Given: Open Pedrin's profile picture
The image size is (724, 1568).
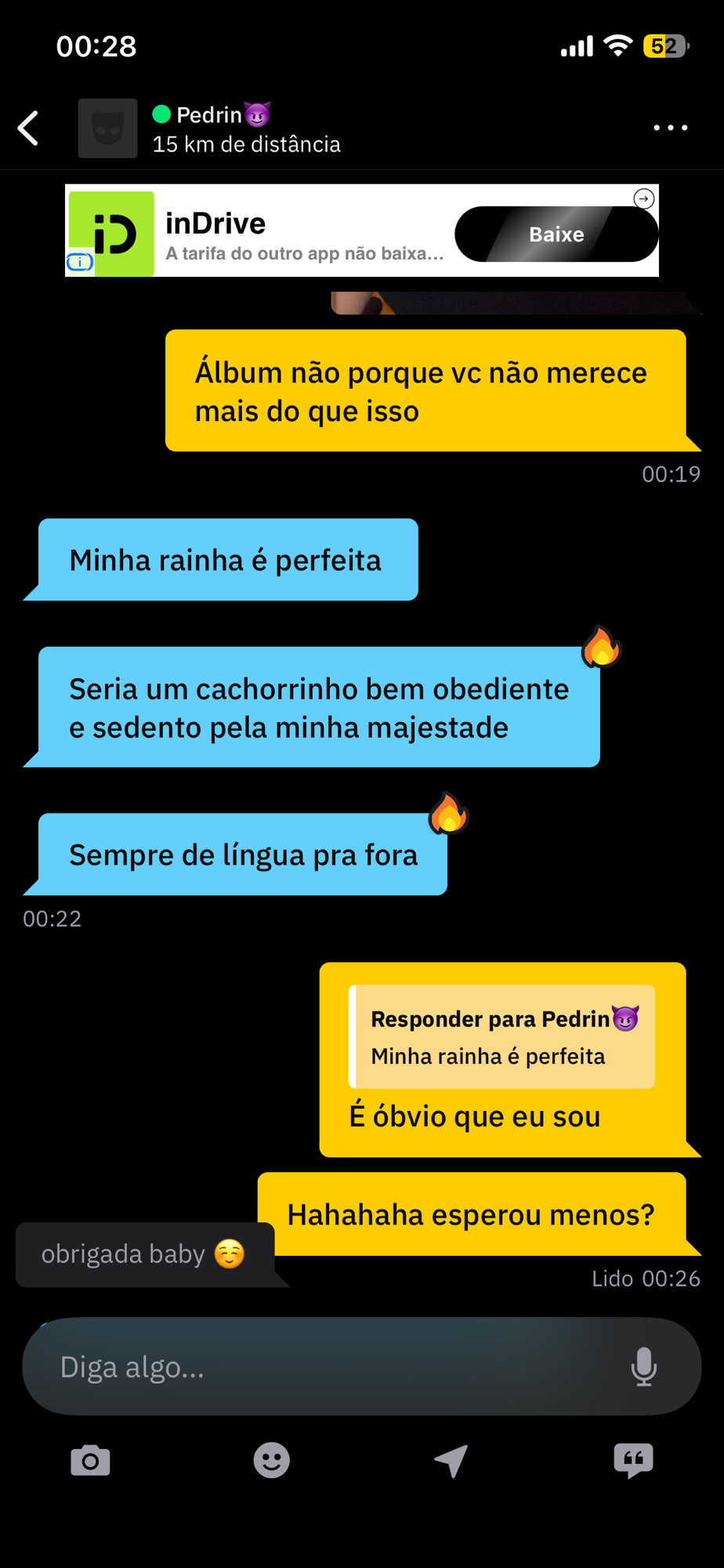Looking at the screenshot, I should 107,129.
